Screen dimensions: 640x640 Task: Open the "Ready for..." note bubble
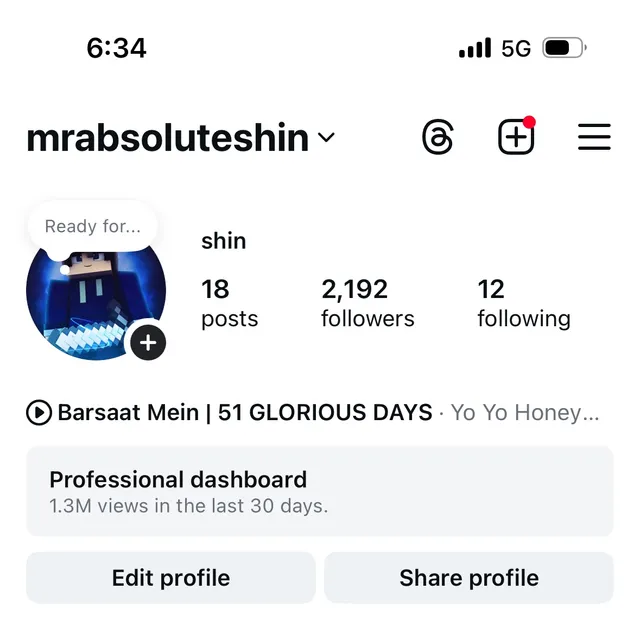click(x=92, y=226)
